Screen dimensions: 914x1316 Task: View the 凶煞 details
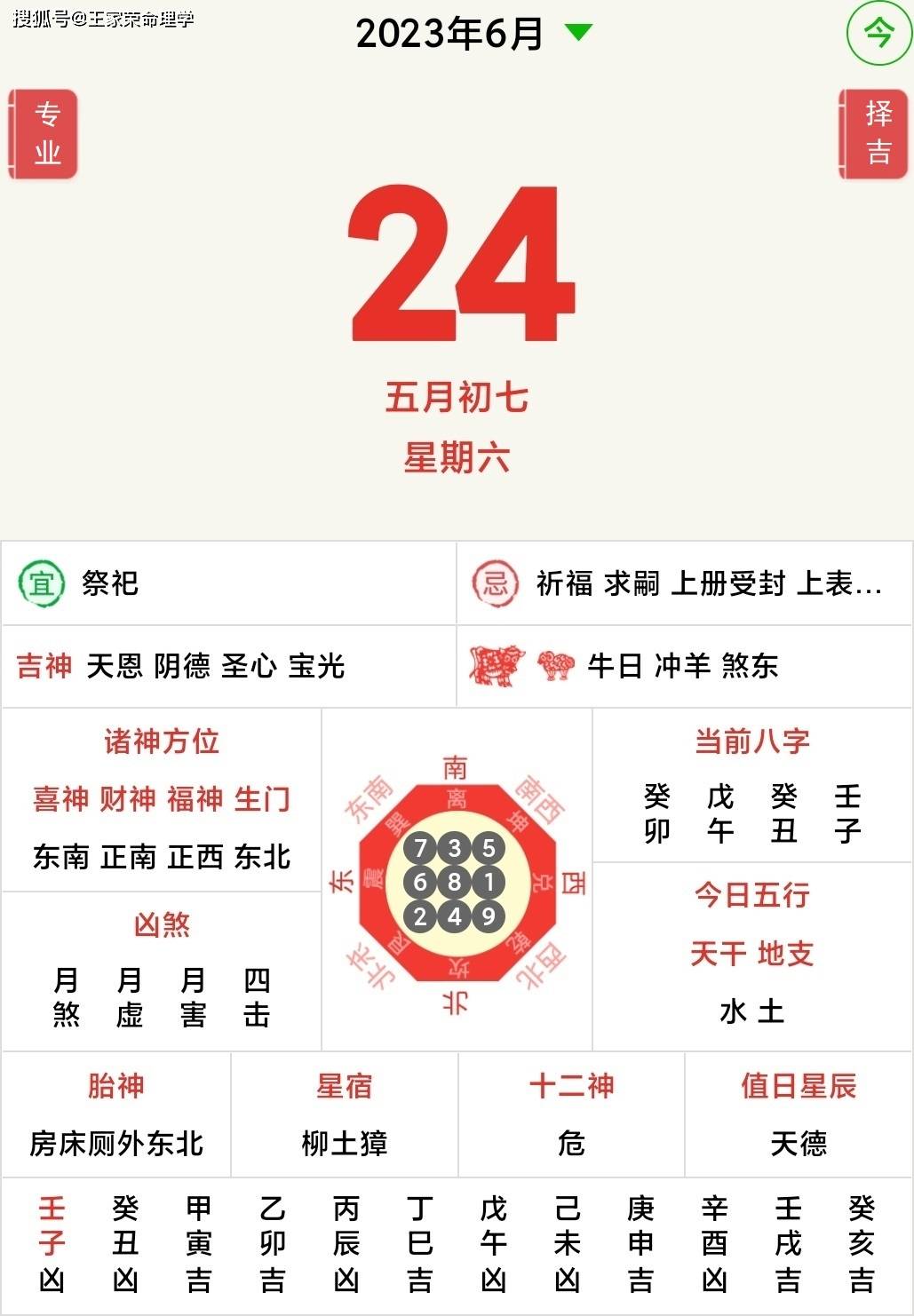click(x=162, y=972)
